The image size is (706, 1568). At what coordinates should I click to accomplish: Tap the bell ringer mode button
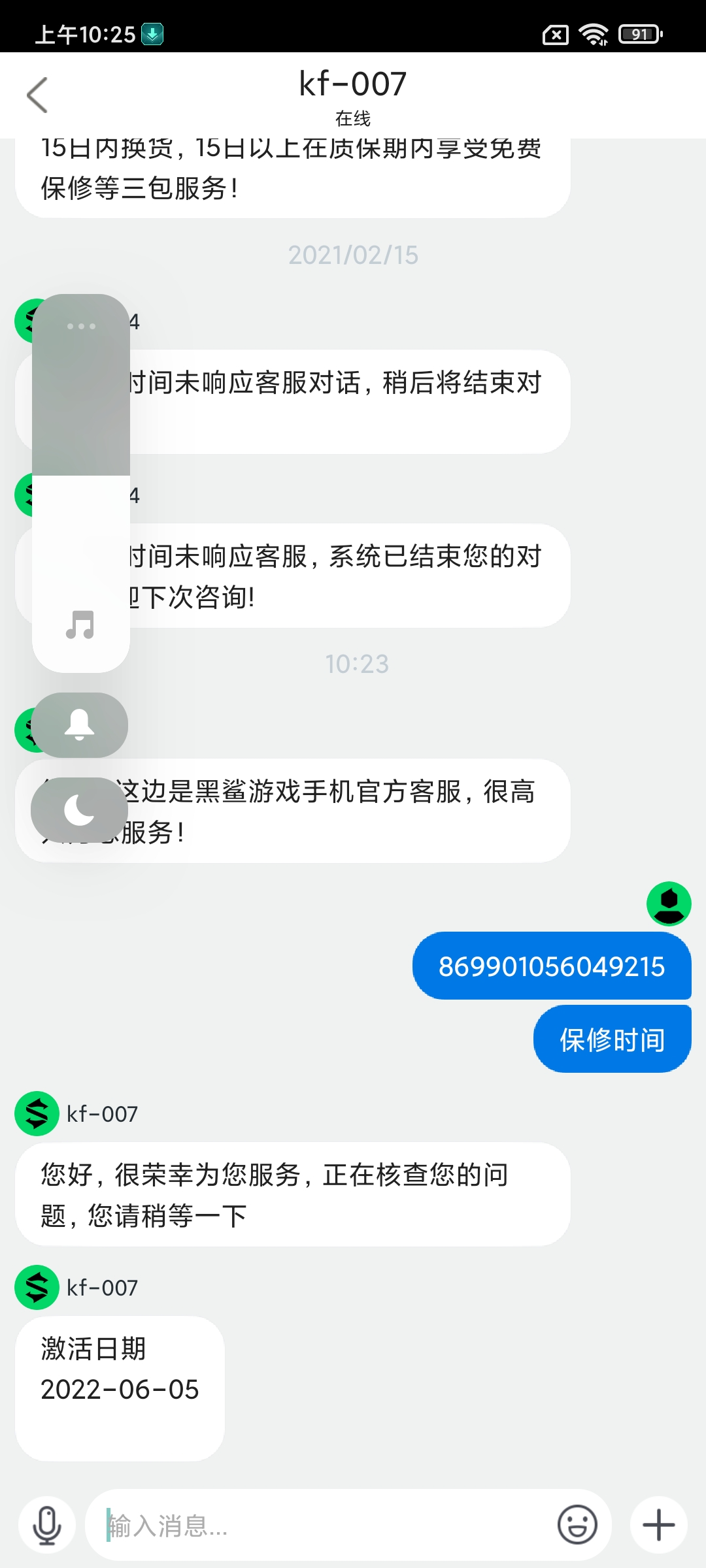80,725
